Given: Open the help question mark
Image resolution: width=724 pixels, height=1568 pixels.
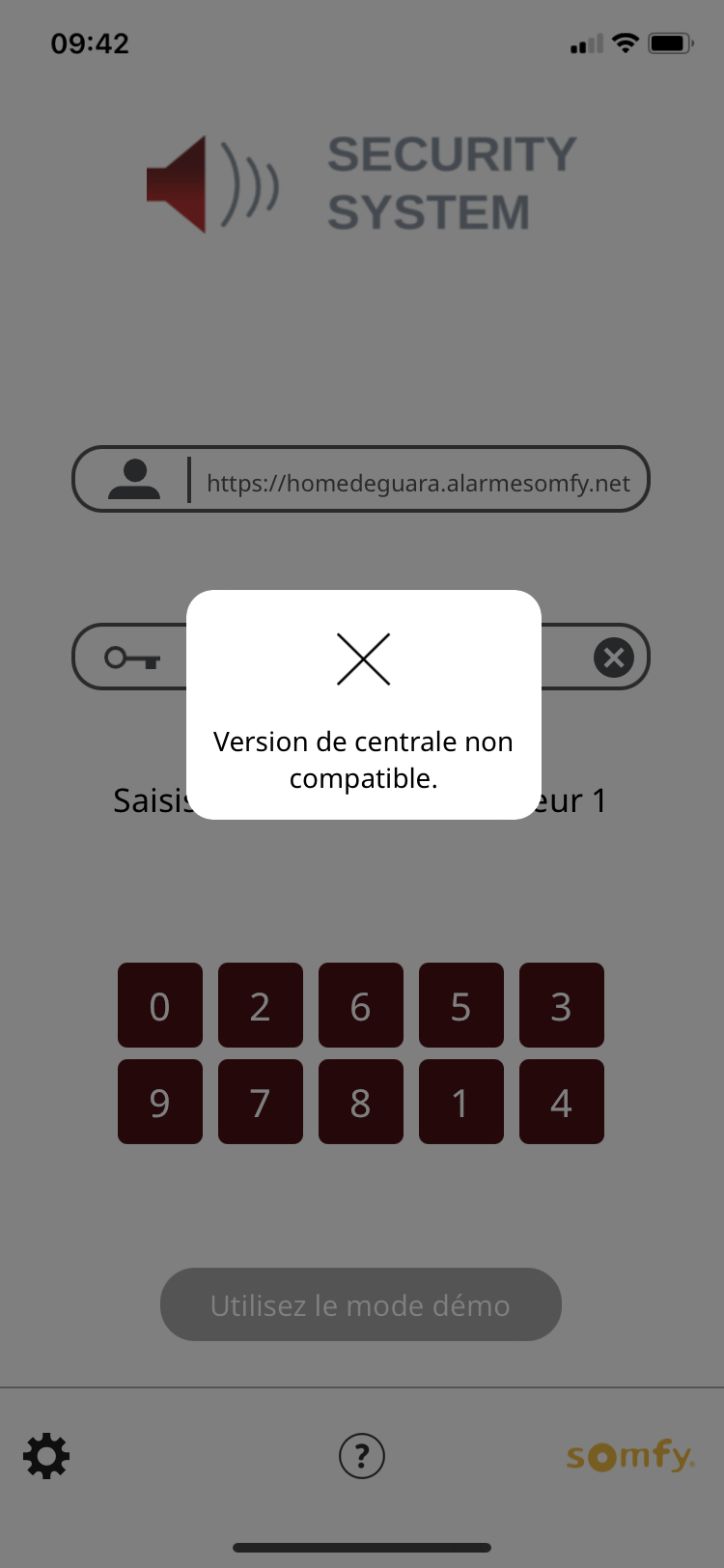Looking at the screenshot, I should [x=362, y=1456].
